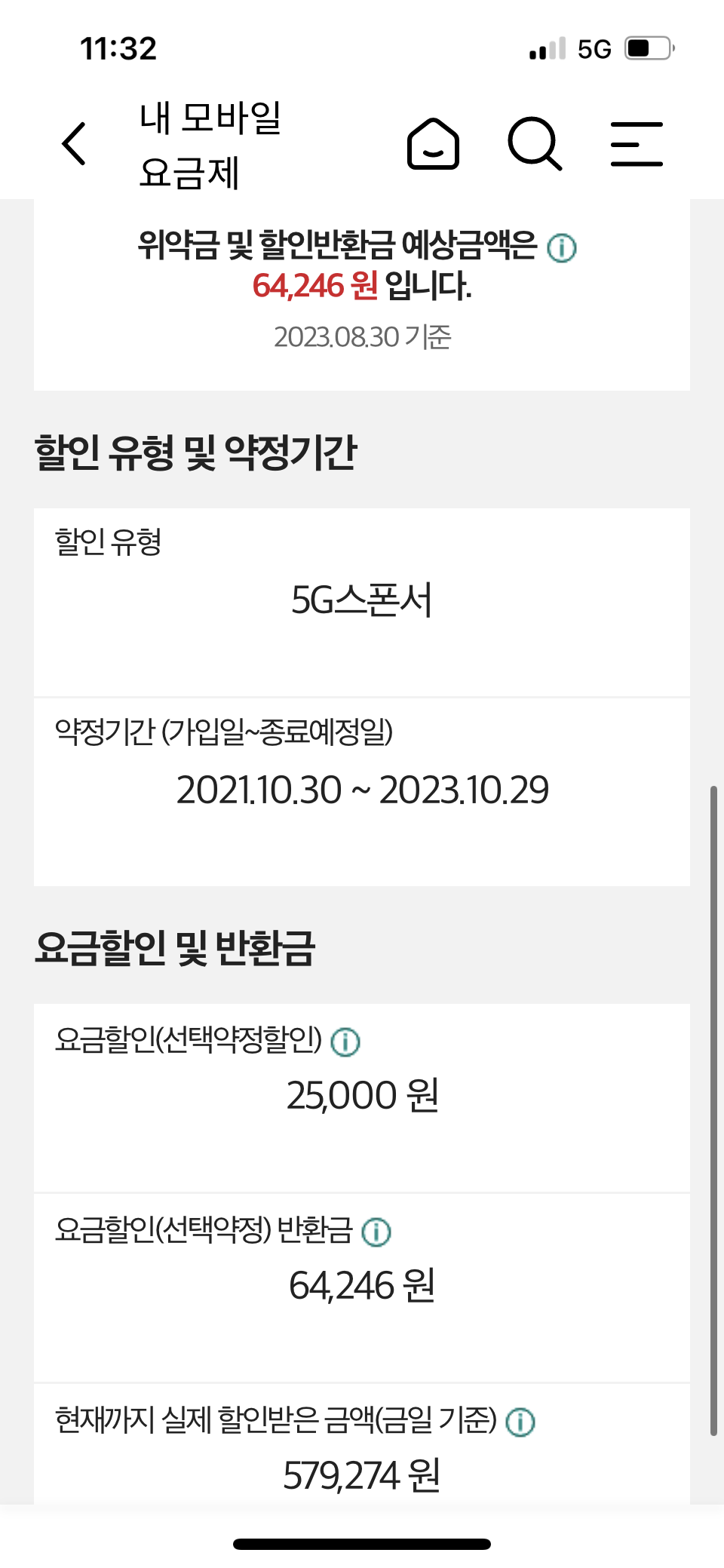Viewport: 724px width, 1568px height.
Task: Open the hamburger menu
Action: [x=637, y=143]
